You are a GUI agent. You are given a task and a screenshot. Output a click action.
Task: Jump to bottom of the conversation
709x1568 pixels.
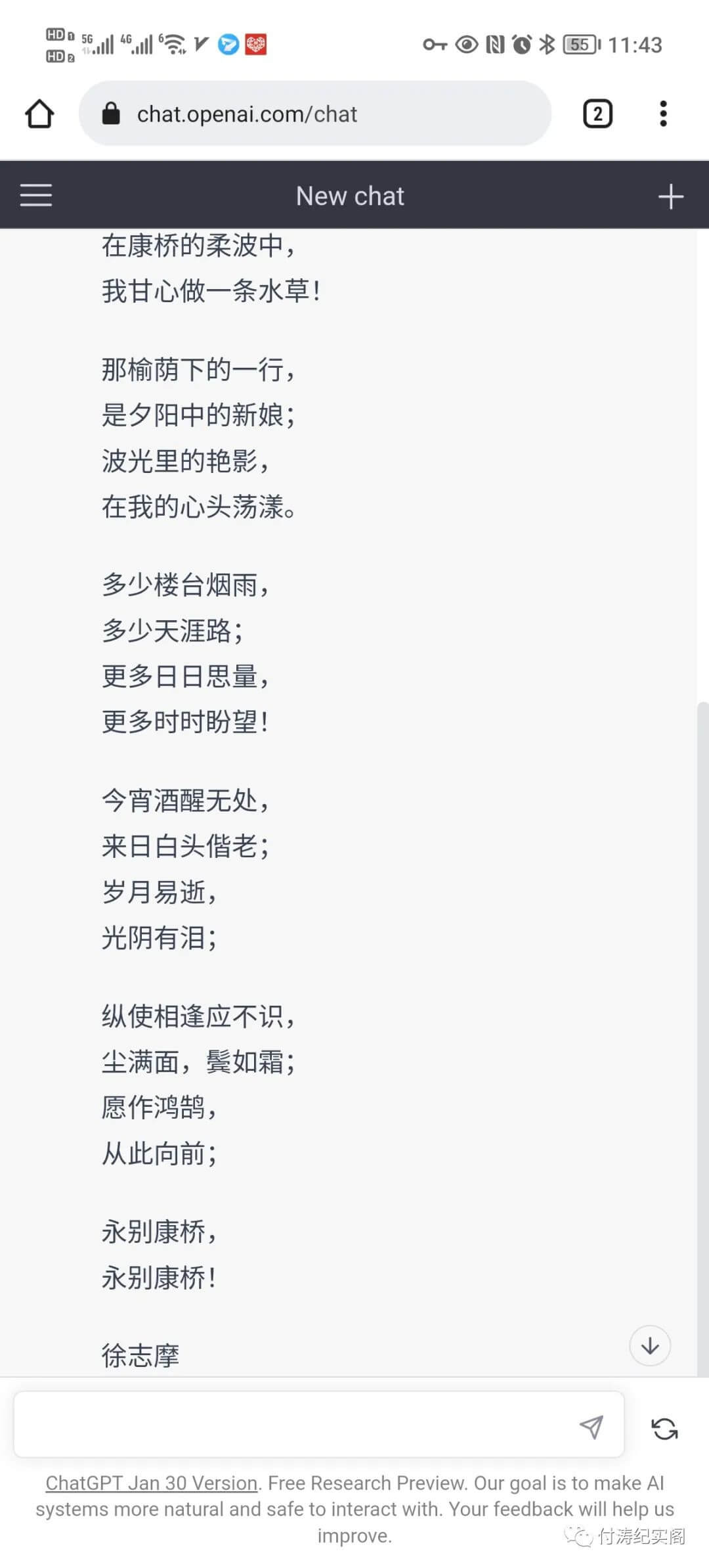pyautogui.click(x=650, y=1345)
